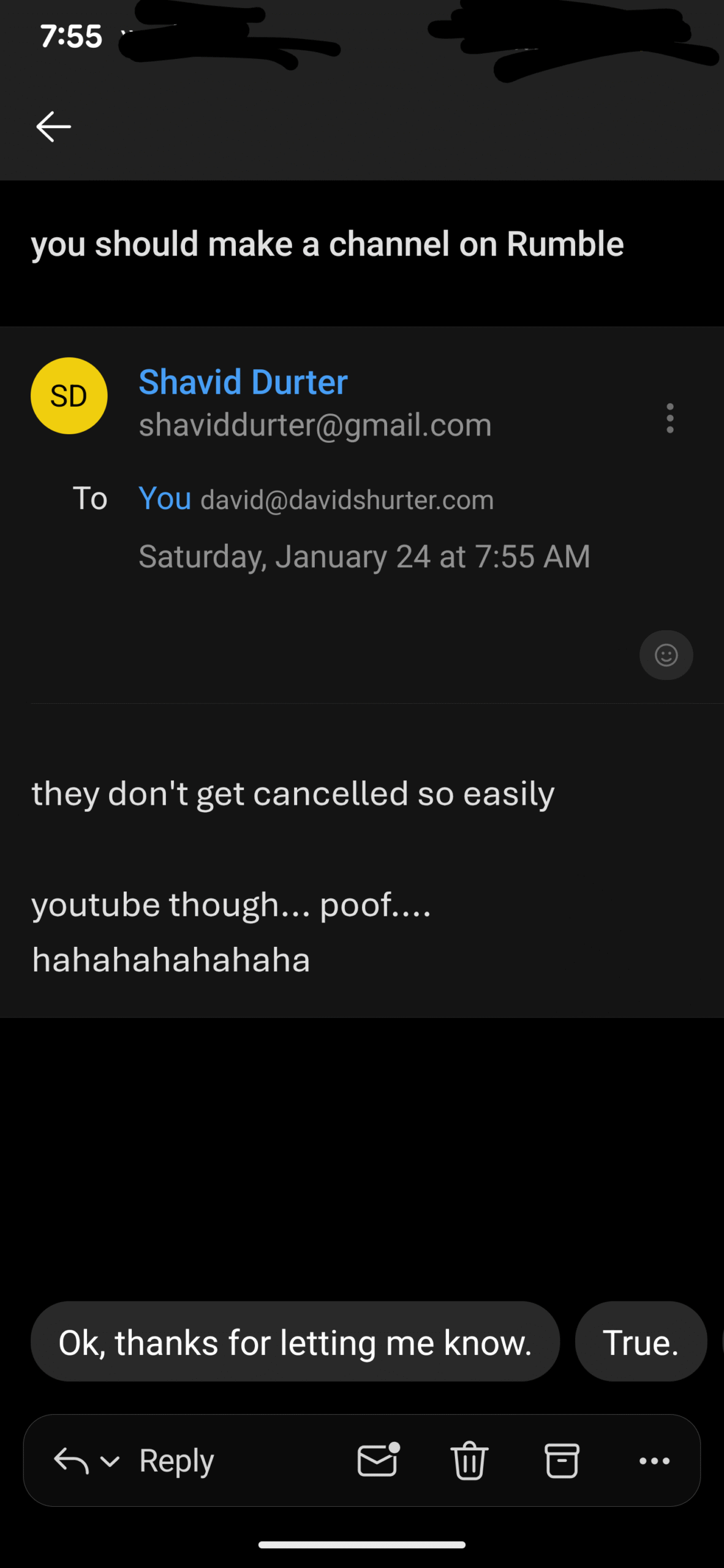Open the 'You' recipient details

coord(165,498)
